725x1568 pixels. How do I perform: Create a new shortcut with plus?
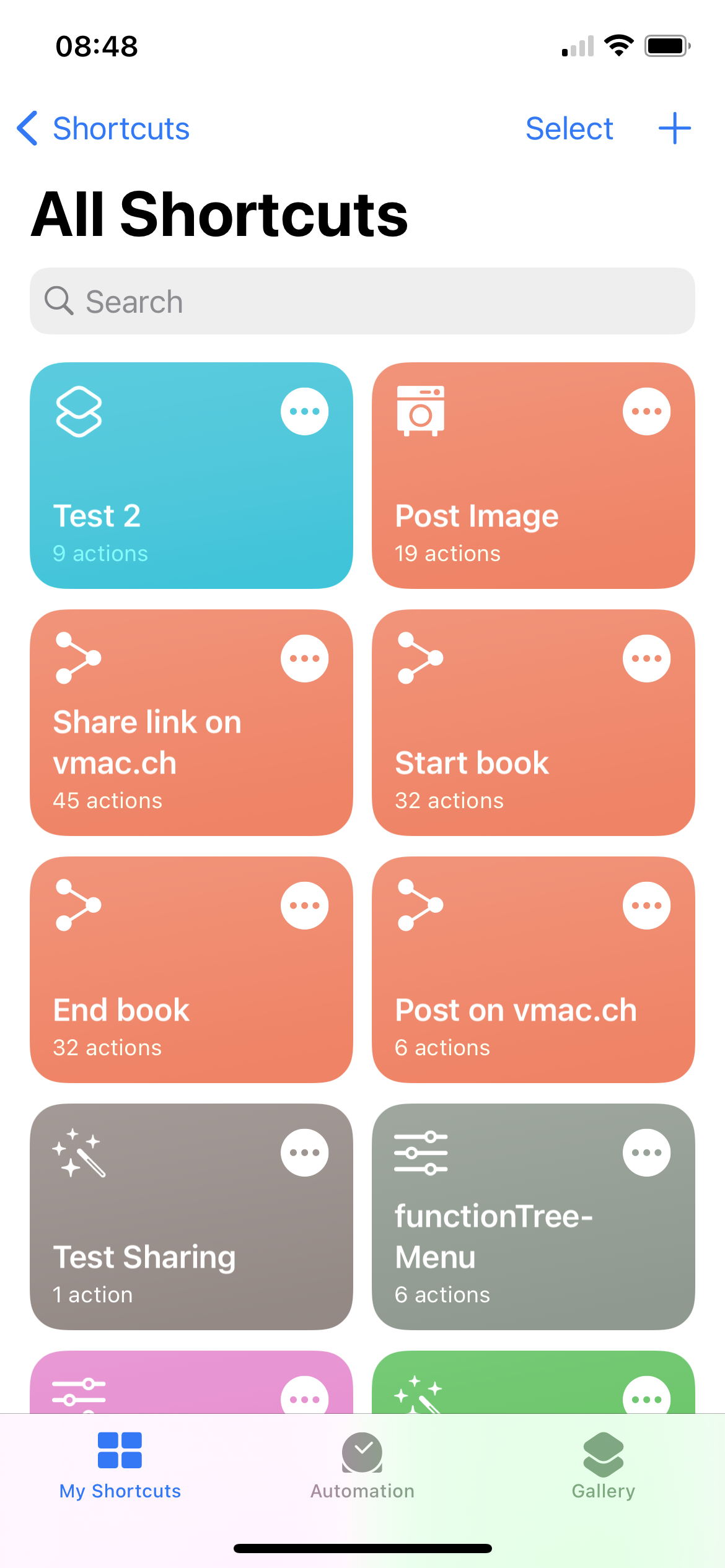[674, 129]
